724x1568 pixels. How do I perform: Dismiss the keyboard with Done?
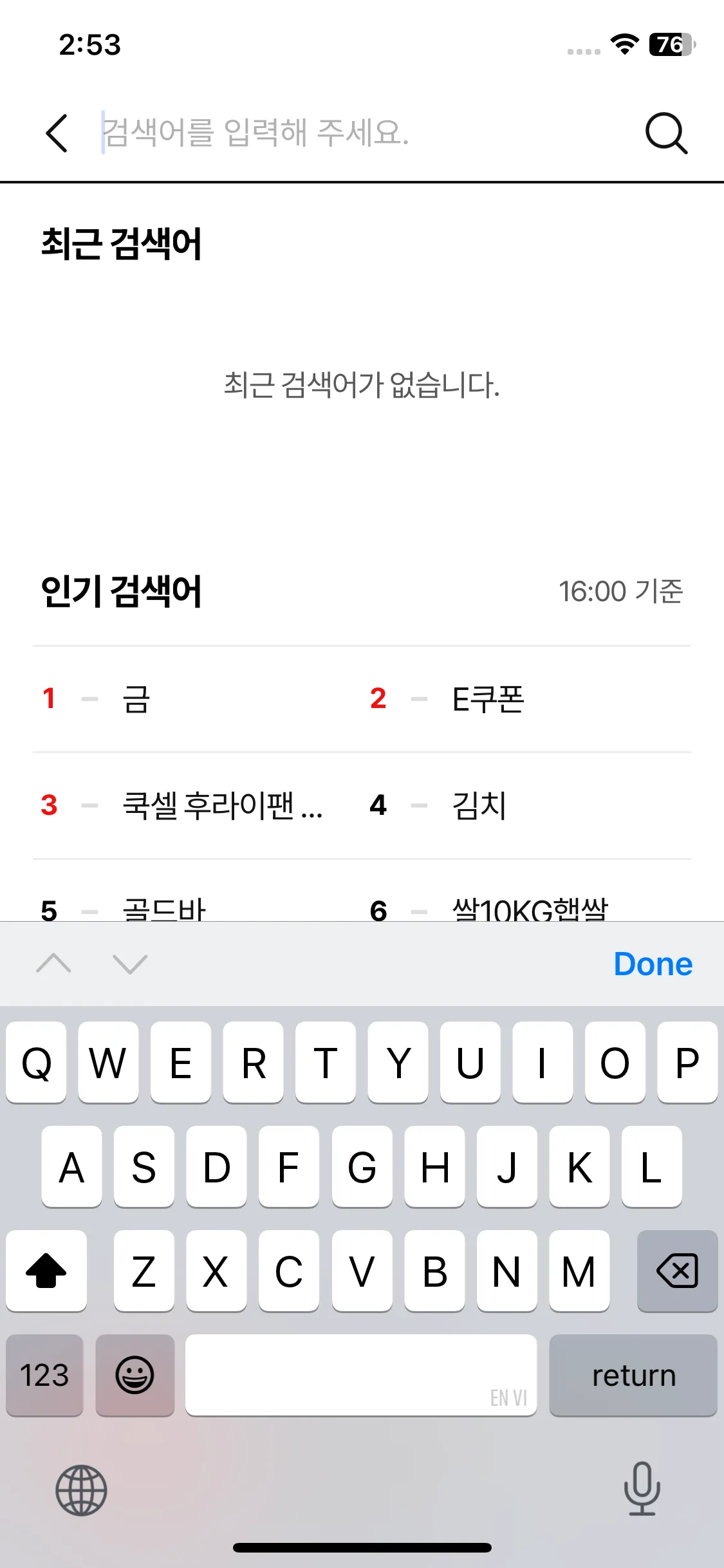click(653, 964)
